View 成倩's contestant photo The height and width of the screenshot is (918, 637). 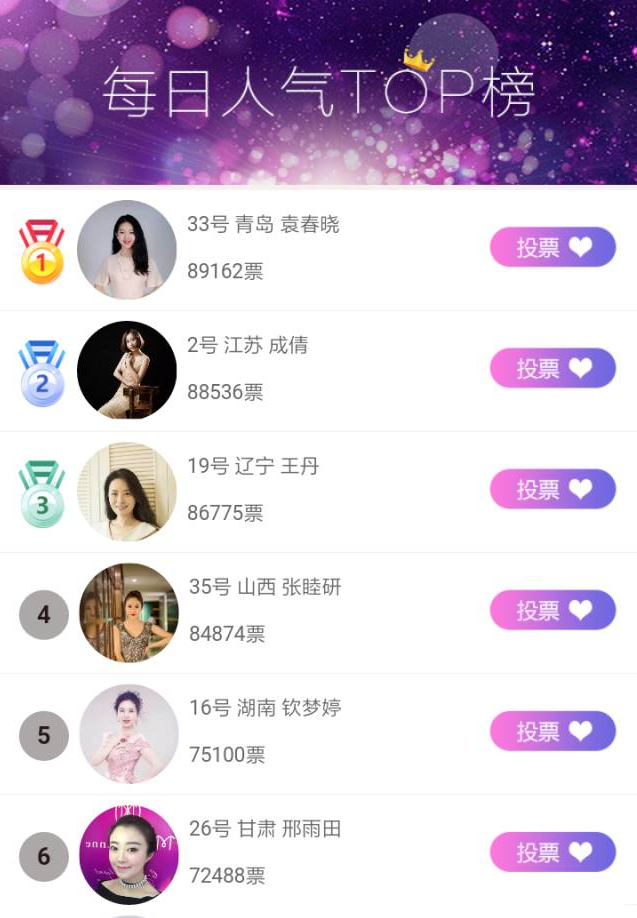pyautogui.click(x=127, y=370)
